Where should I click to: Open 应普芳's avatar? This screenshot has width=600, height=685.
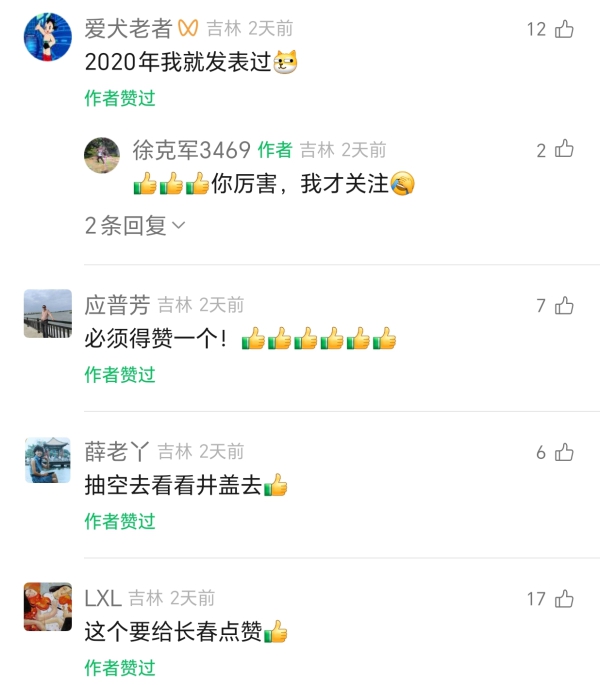point(47,314)
